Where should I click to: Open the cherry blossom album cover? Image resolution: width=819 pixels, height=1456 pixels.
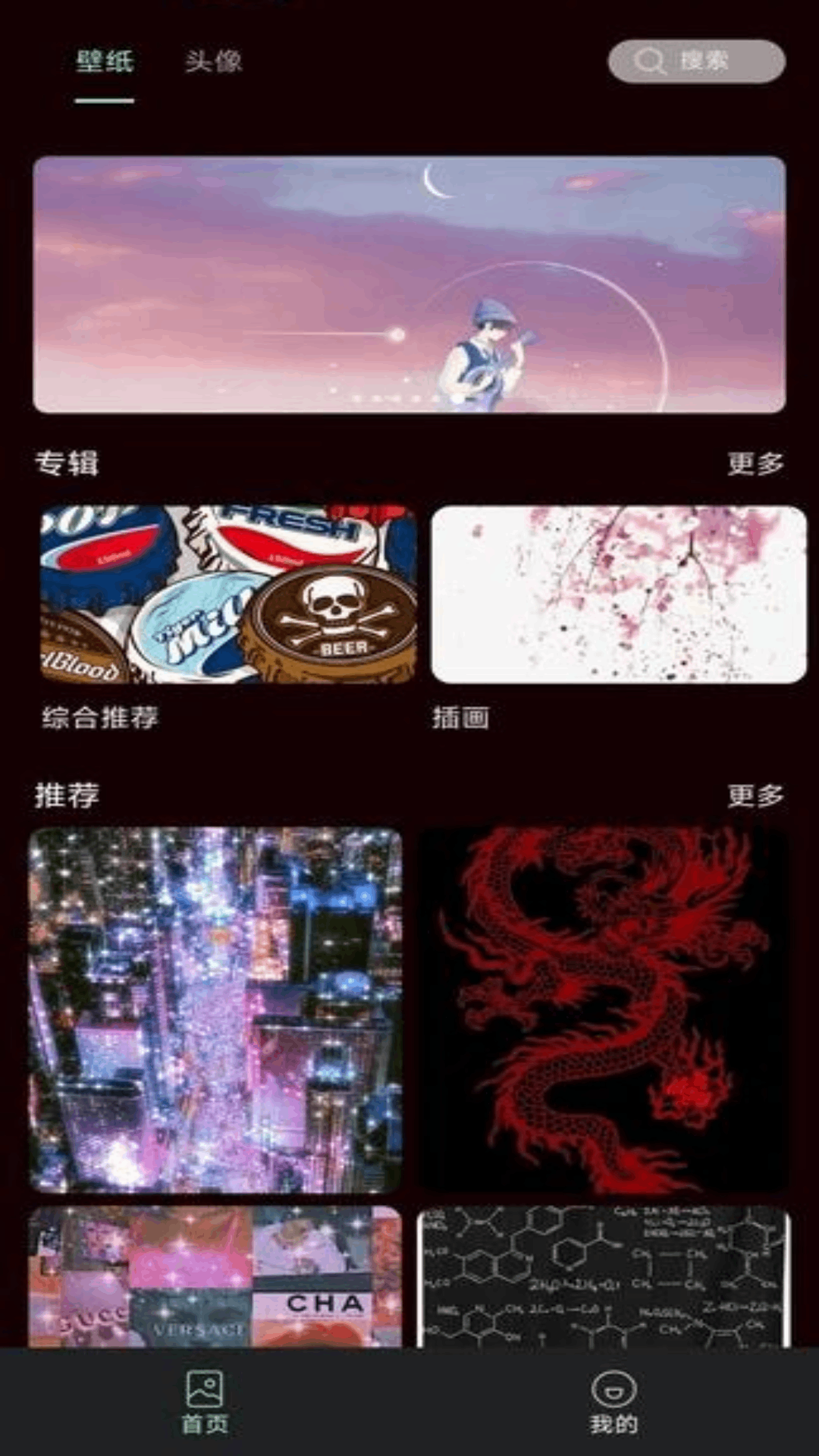[619, 593]
